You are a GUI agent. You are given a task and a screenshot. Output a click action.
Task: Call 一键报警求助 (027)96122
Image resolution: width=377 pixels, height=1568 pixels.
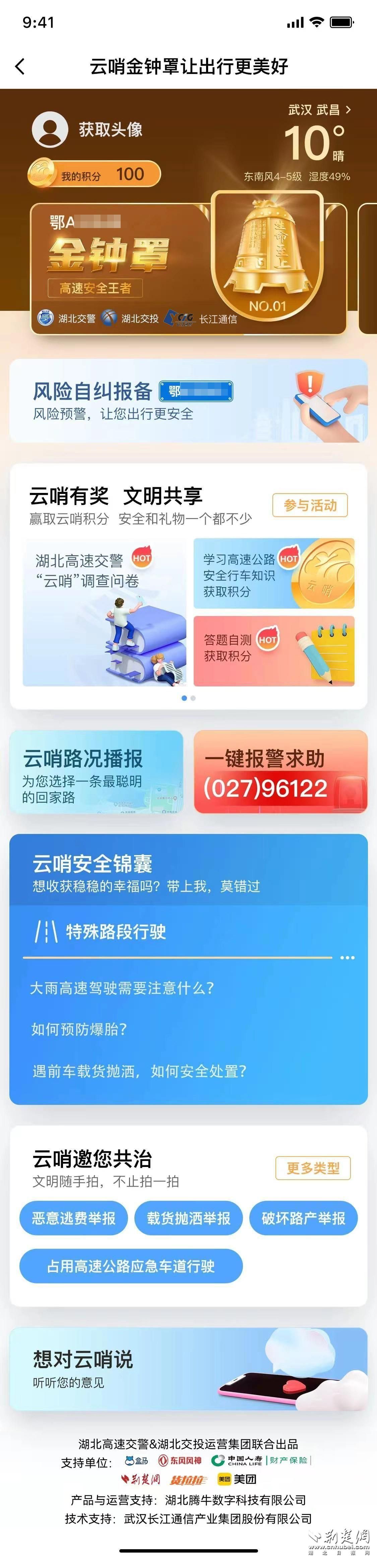tap(280, 772)
